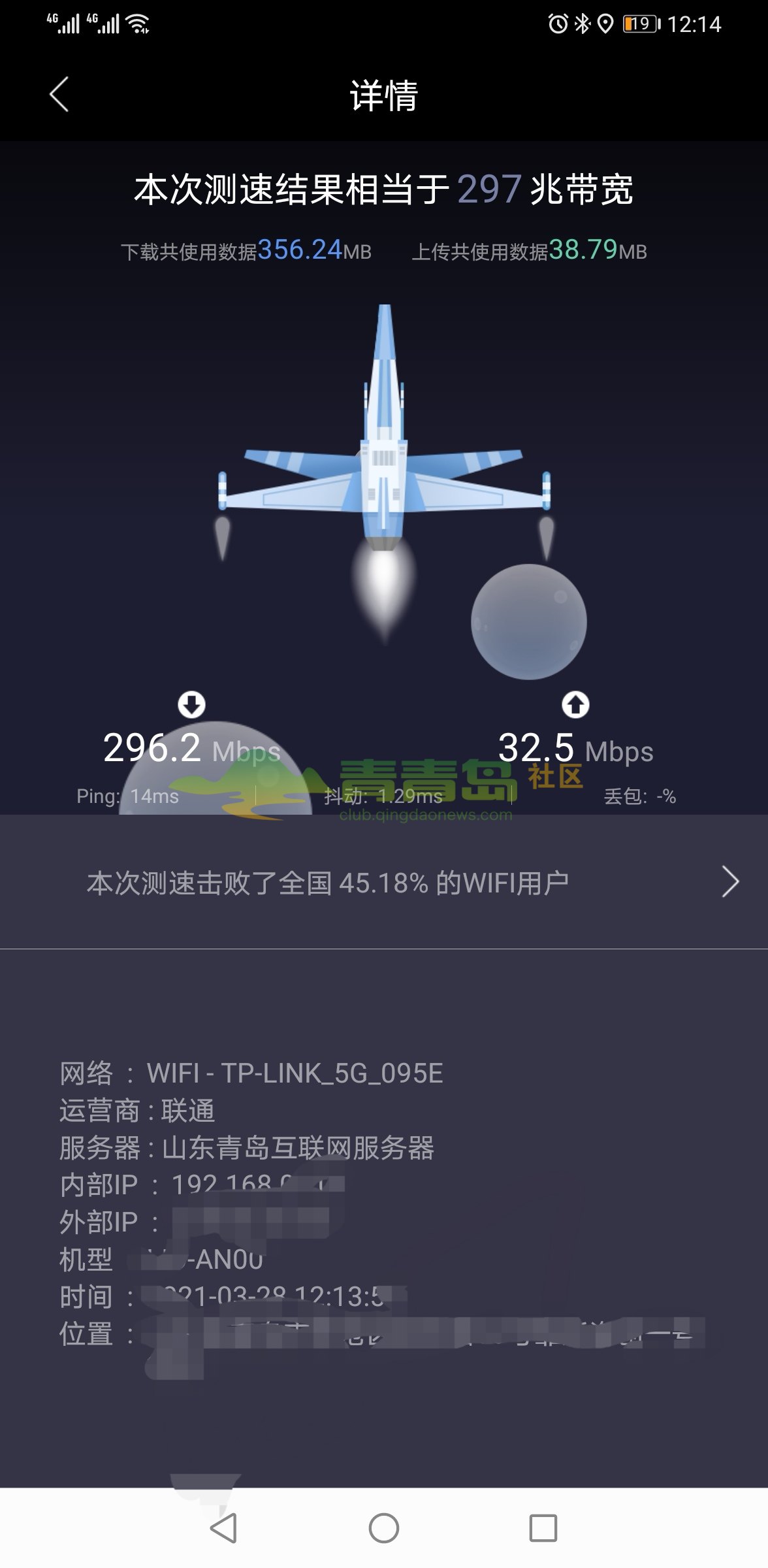768x1568 pixels.
Task: Tap the back arrow on the 详情 screen
Action: click(59, 95)
